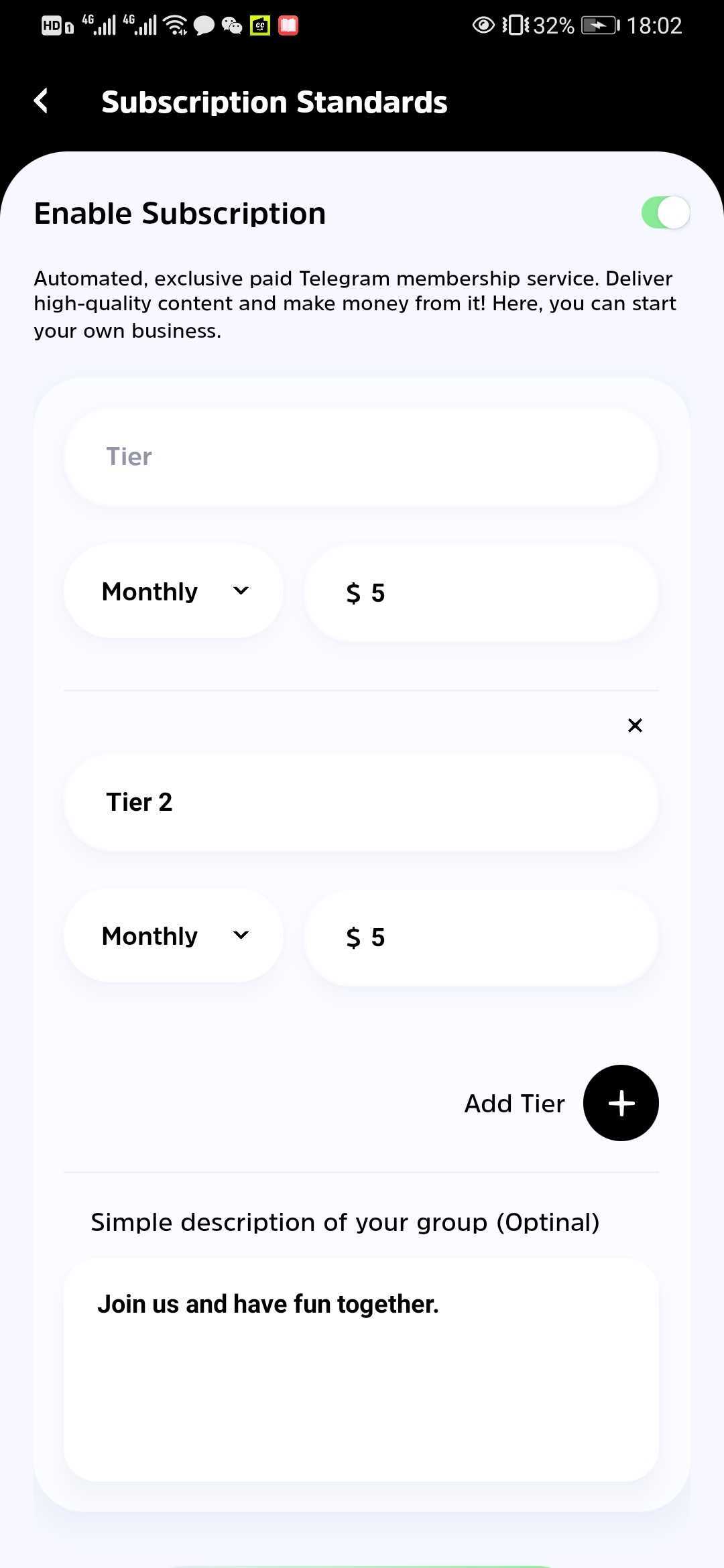The image size is (724, 1568).
Task: Open the Monthly dropdown for Tier 2
Action: 174,936
